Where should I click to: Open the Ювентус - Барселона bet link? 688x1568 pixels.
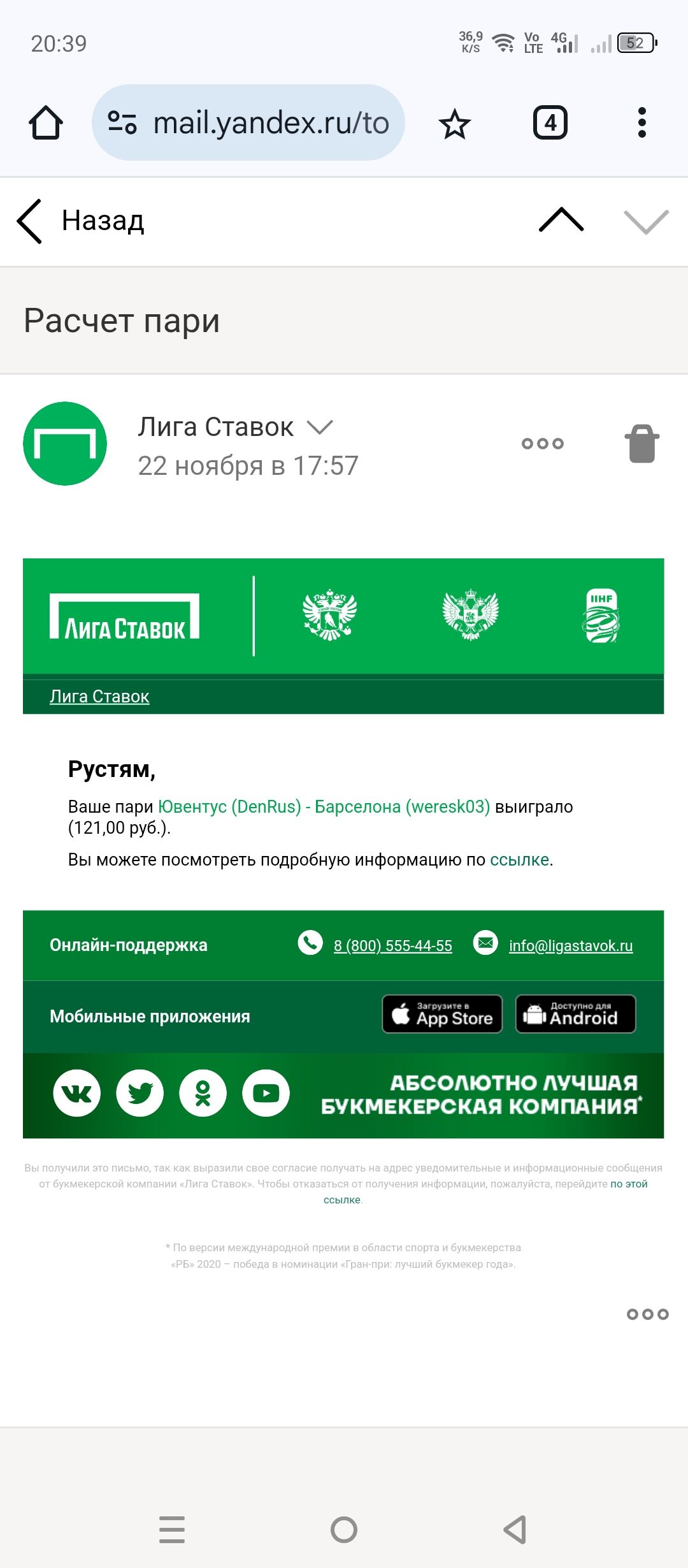(x=324, y=807)
